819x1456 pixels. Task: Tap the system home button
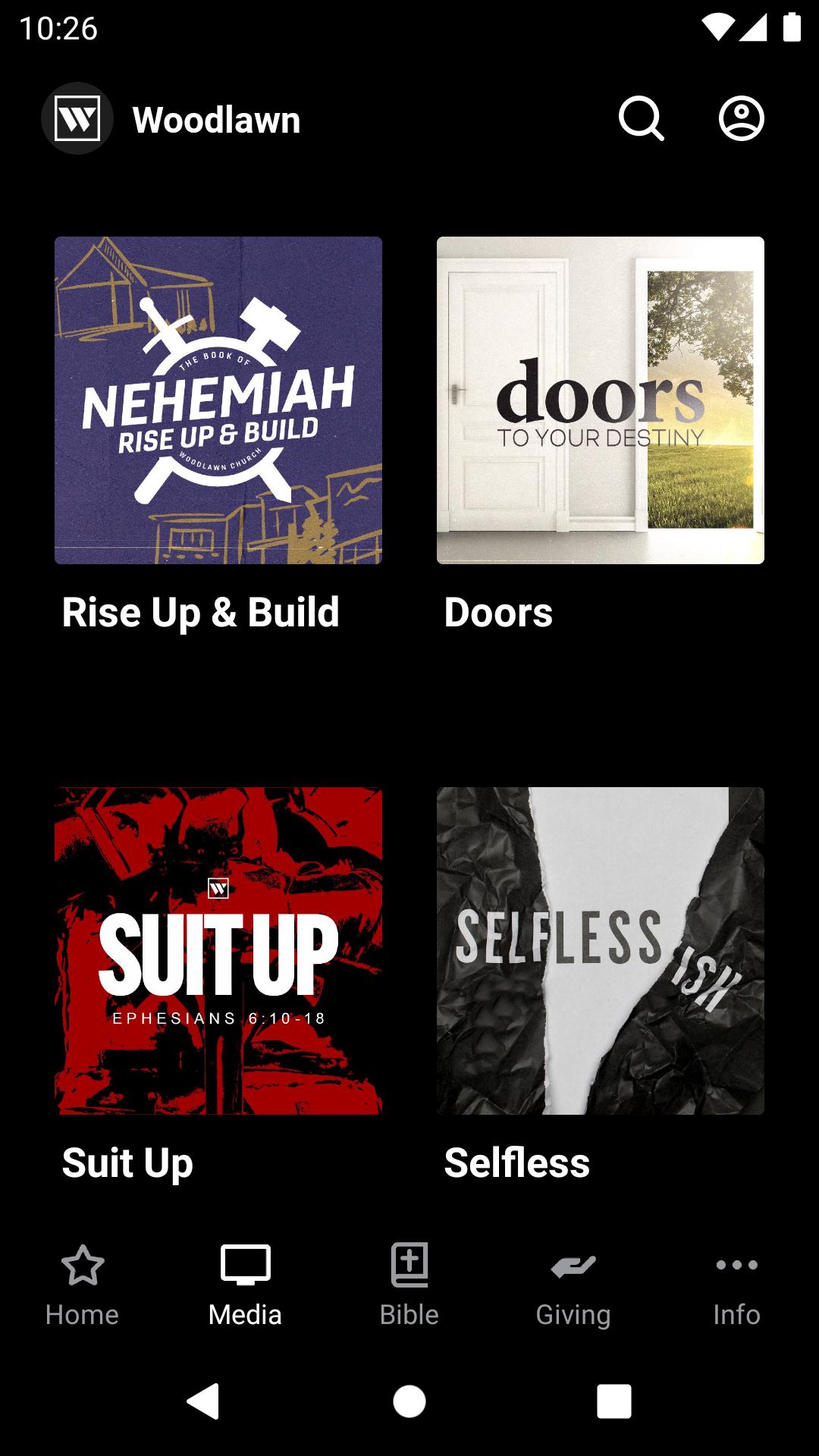point(409,1401)
